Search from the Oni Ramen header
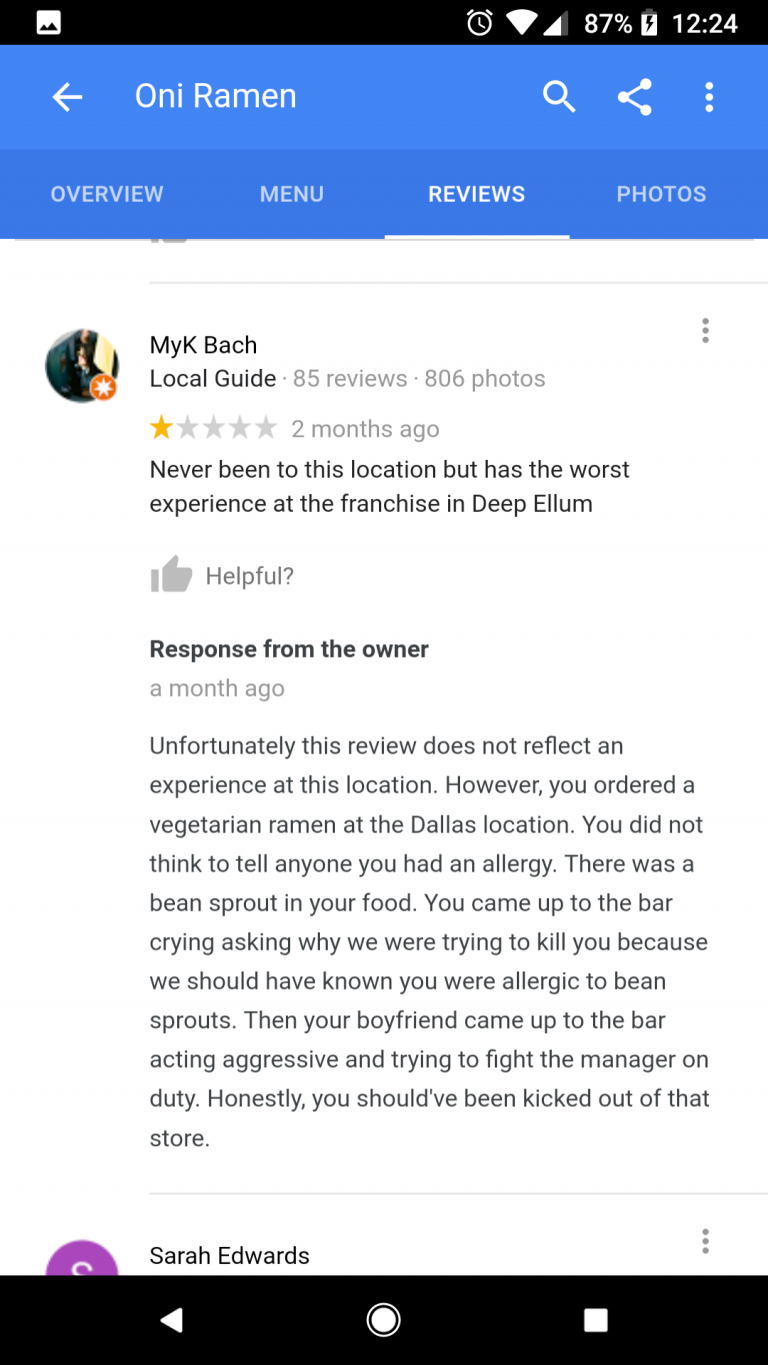The width and height of the screenshot is (768, 1365). click(x=559, y=97)
